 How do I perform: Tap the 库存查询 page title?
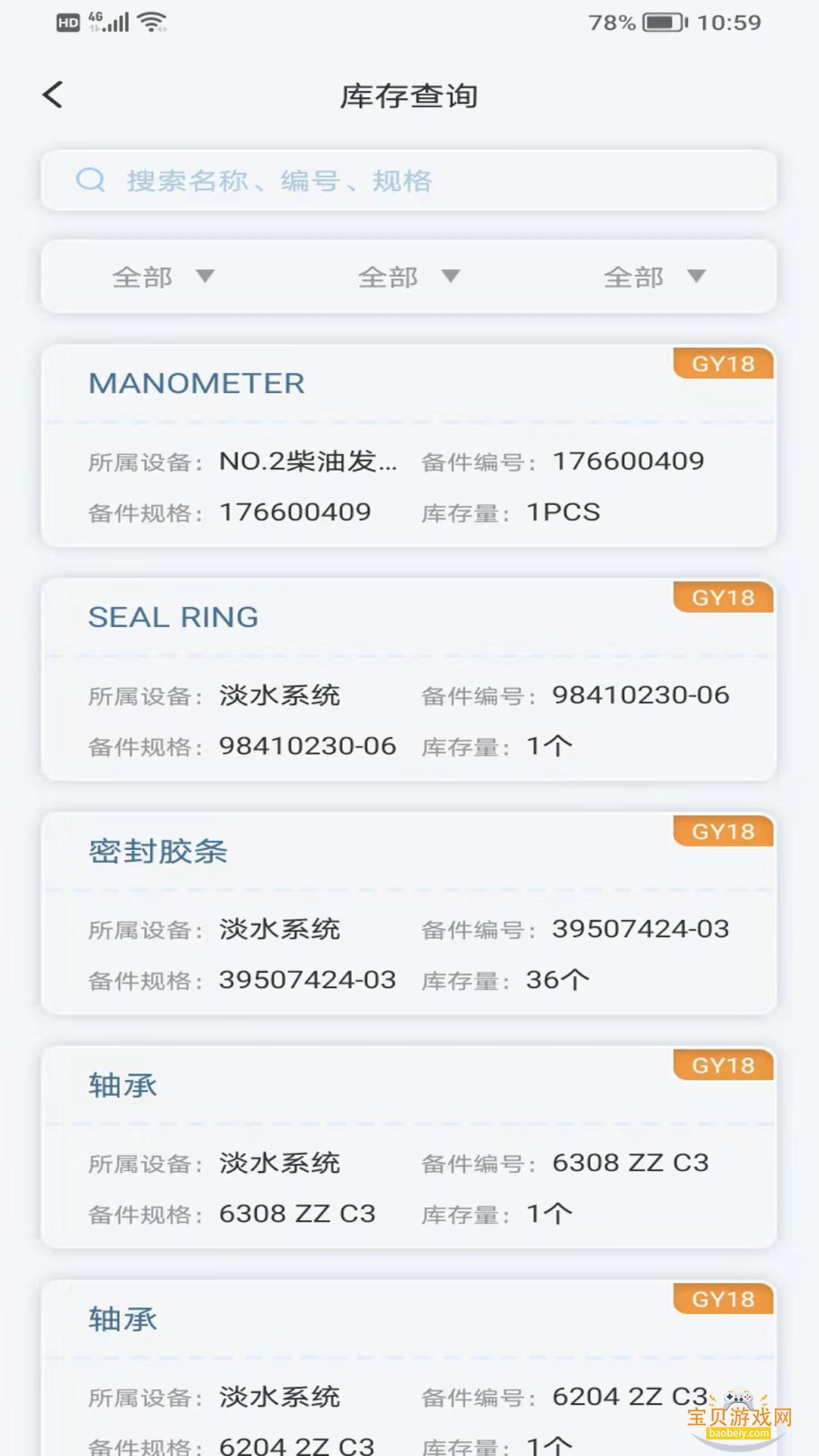409,96
